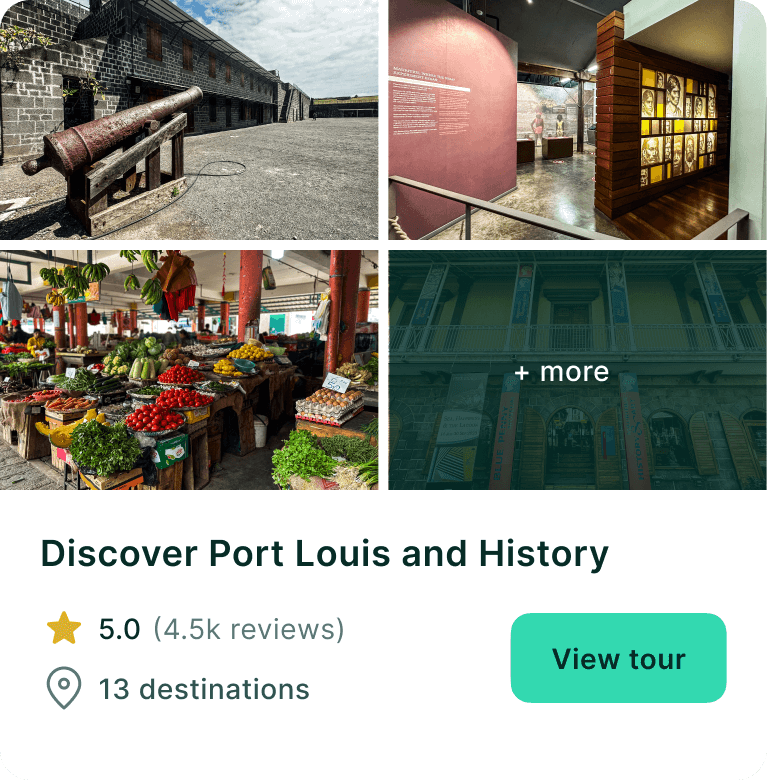
Task: Open the cannon fort photo
Action: coord(189,120)
